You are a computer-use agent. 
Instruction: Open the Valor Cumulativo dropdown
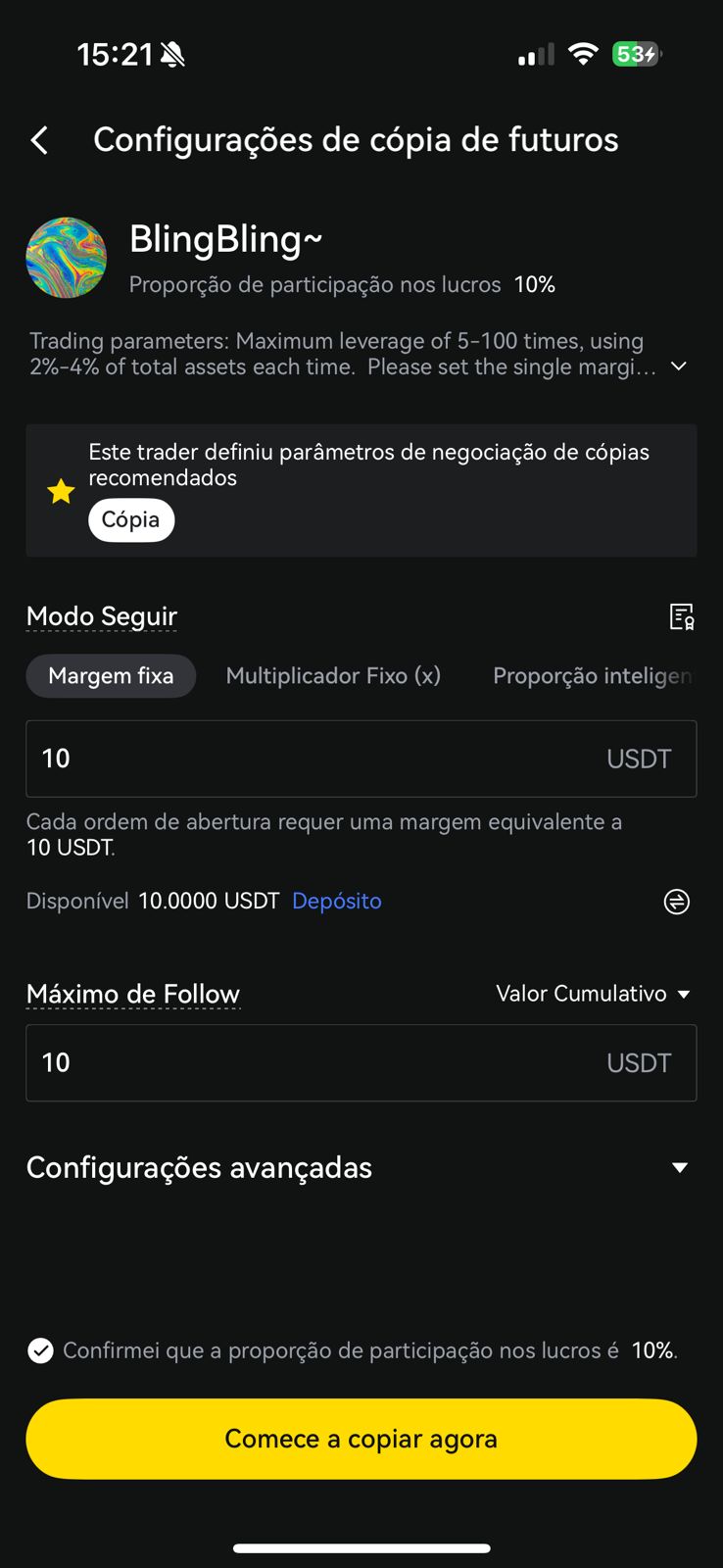tap(593, 994)
